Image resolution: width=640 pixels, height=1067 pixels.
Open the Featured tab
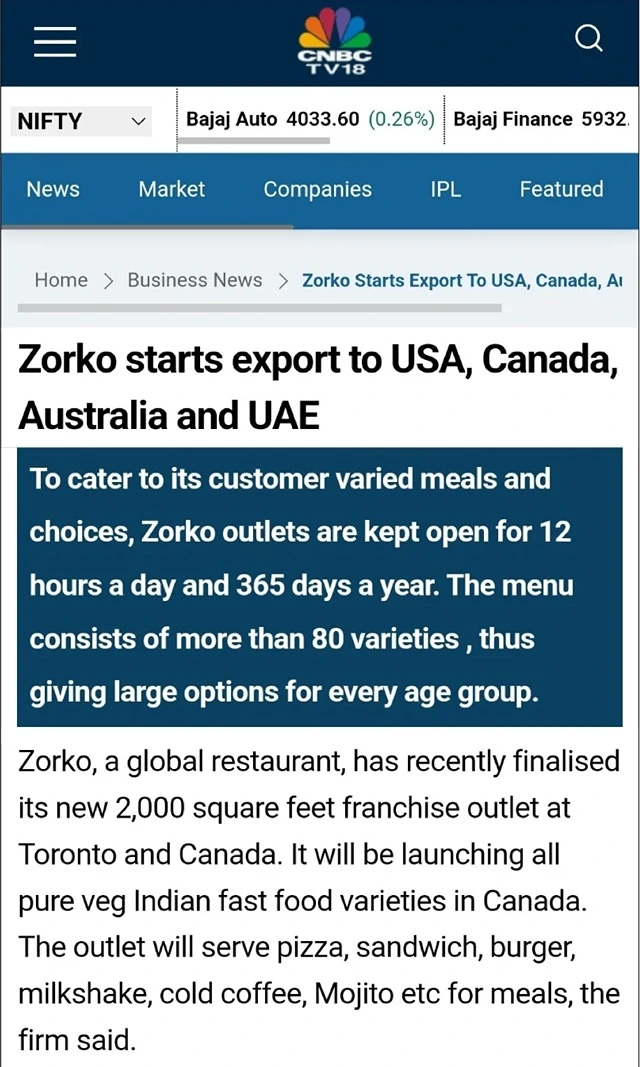[561, 189]
